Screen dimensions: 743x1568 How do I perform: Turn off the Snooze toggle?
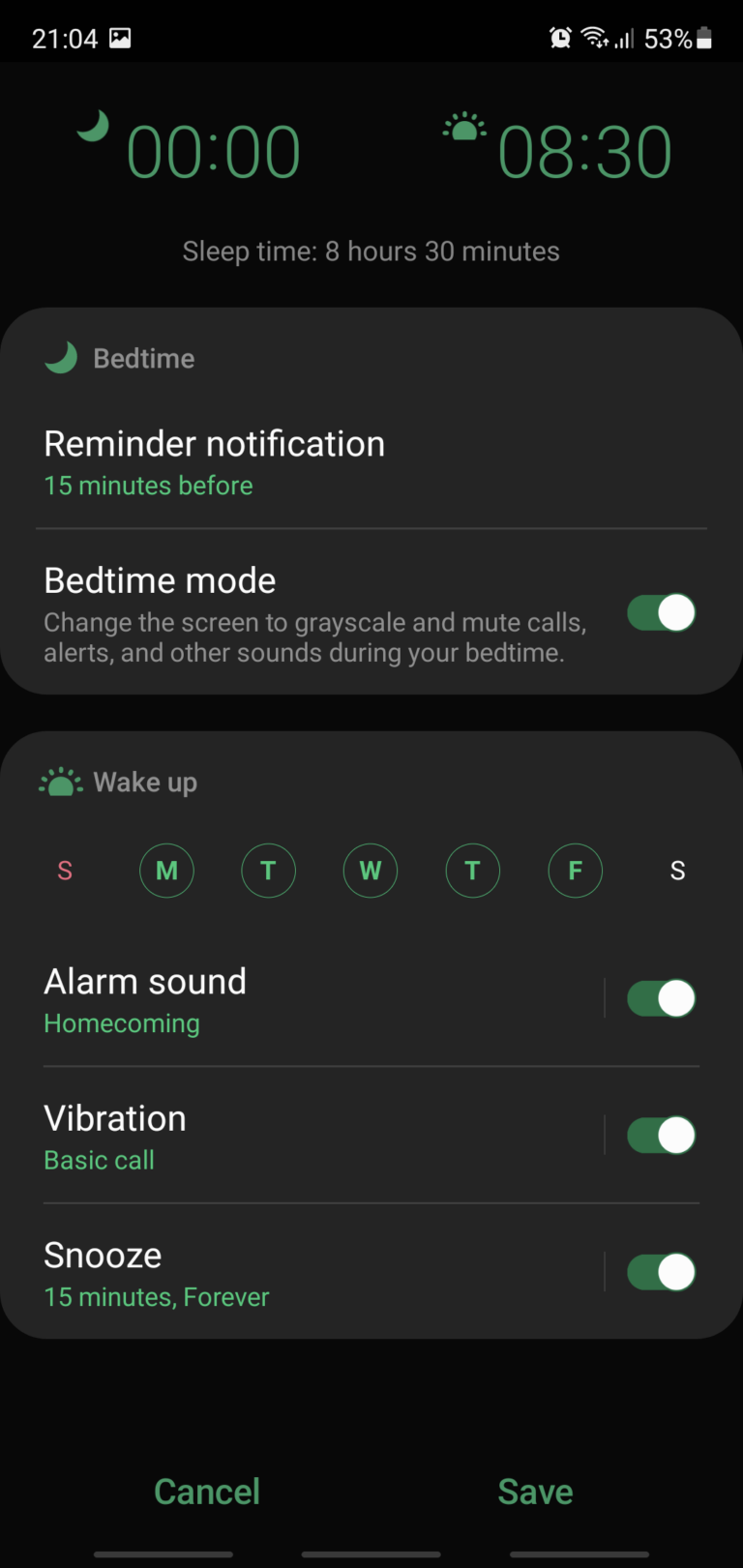pyautogui.click(x=661, y=1272)
